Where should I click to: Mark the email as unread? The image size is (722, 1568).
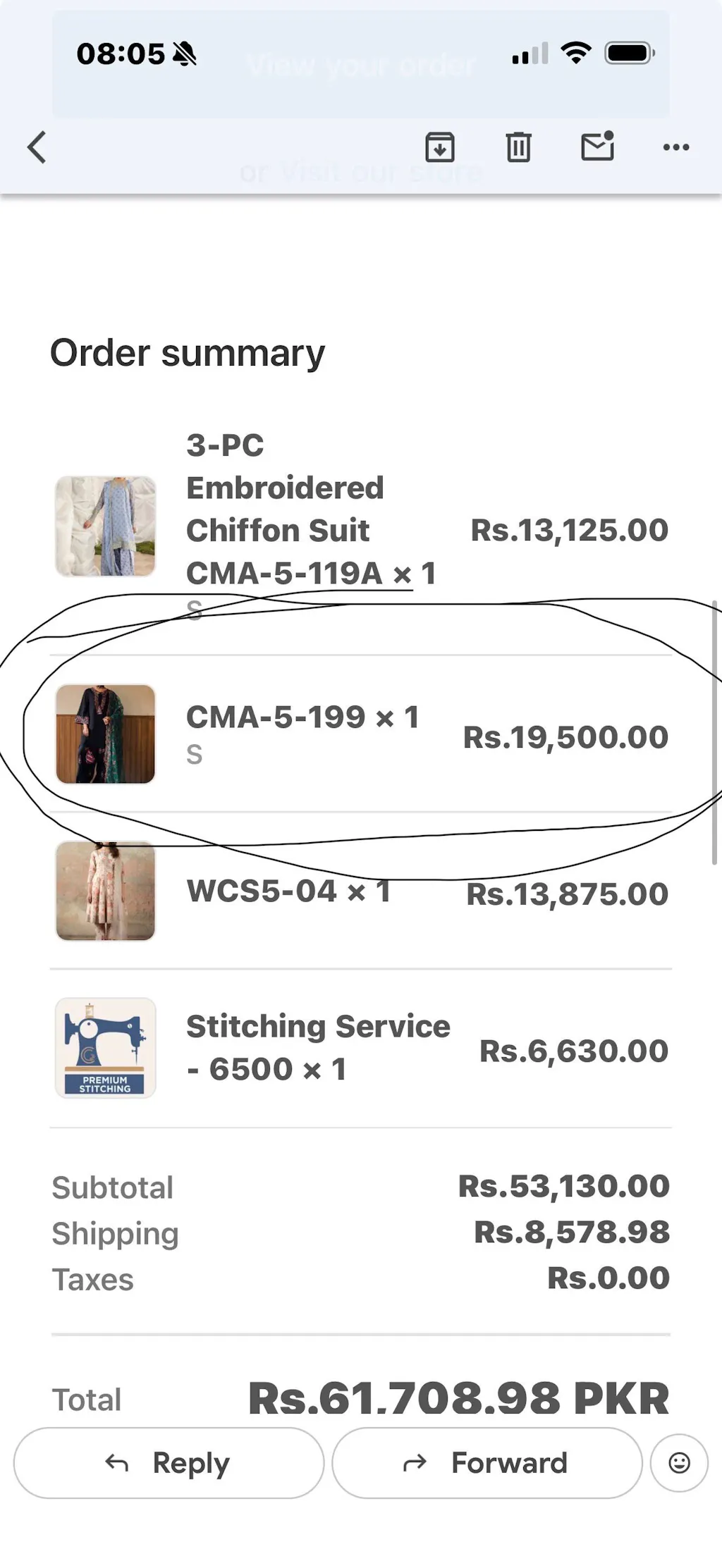tap(597, 147)
